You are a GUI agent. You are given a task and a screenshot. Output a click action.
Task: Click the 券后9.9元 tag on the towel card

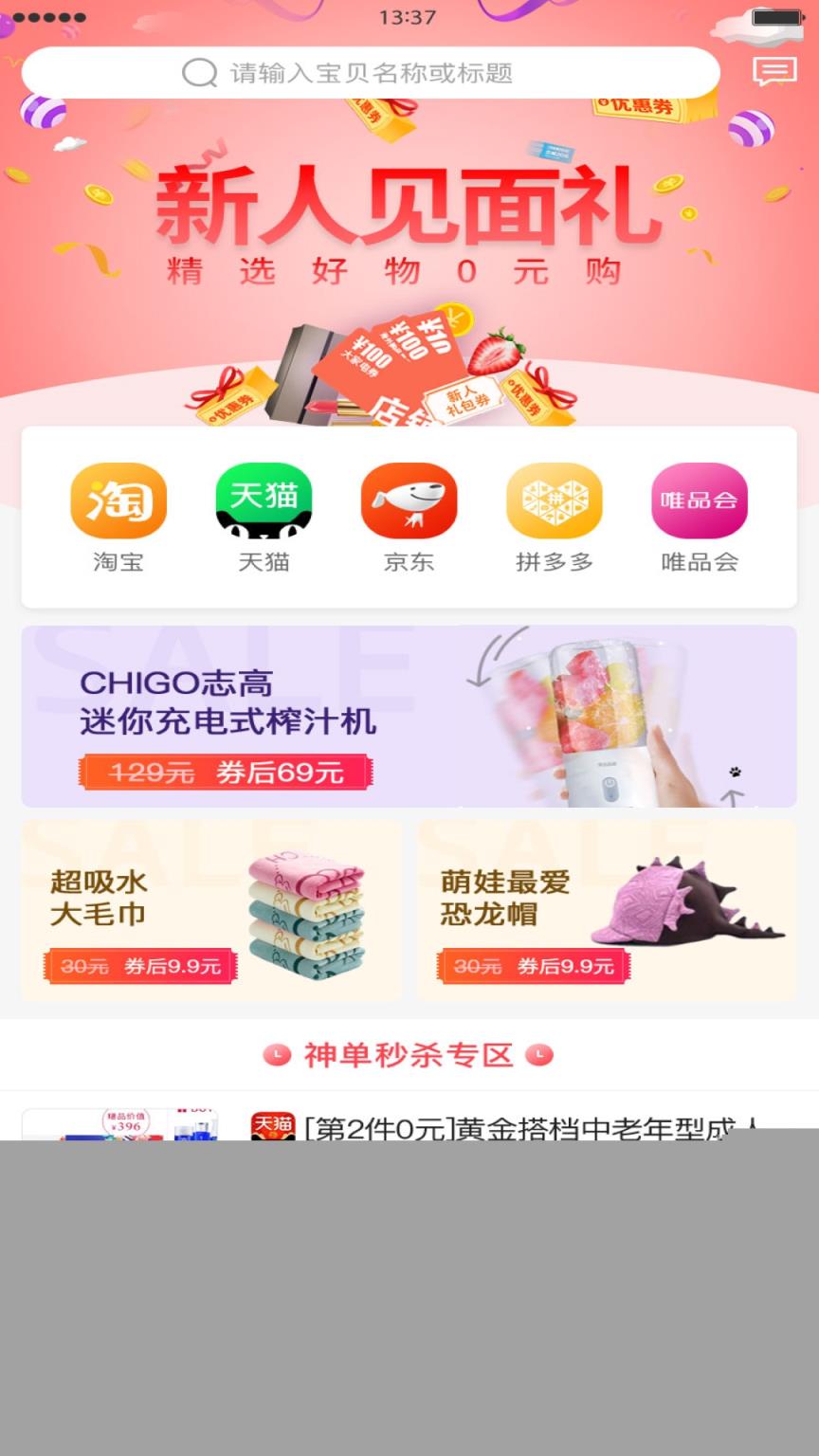coord(142,967)
